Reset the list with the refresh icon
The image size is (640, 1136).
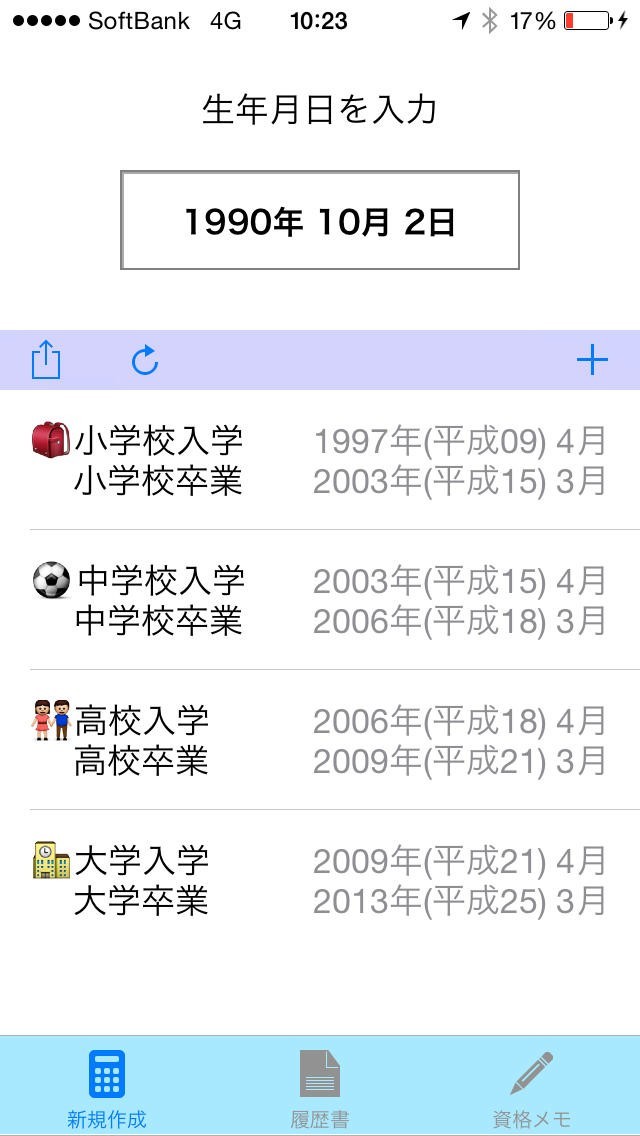coord(145,360)
